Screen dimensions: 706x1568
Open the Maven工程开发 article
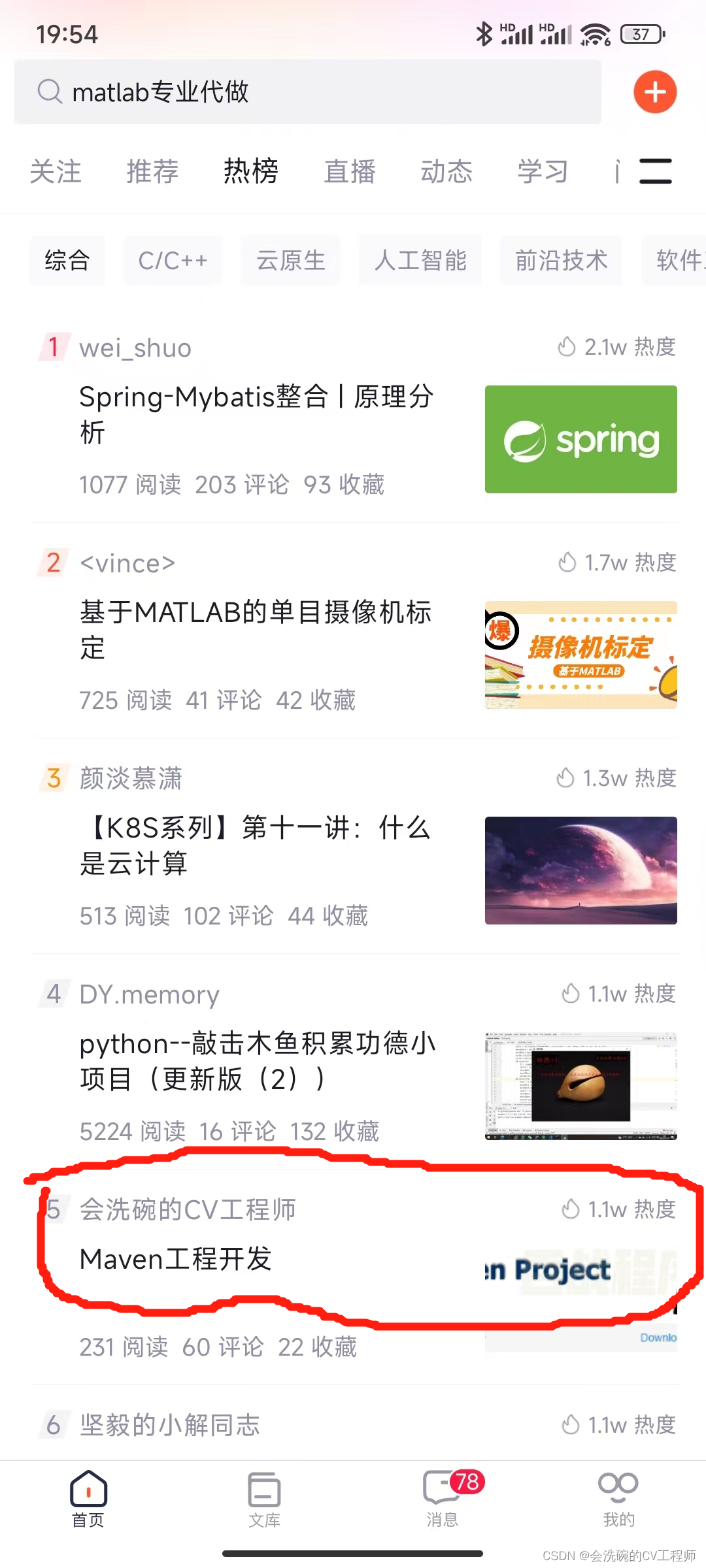coord(175,1259)
